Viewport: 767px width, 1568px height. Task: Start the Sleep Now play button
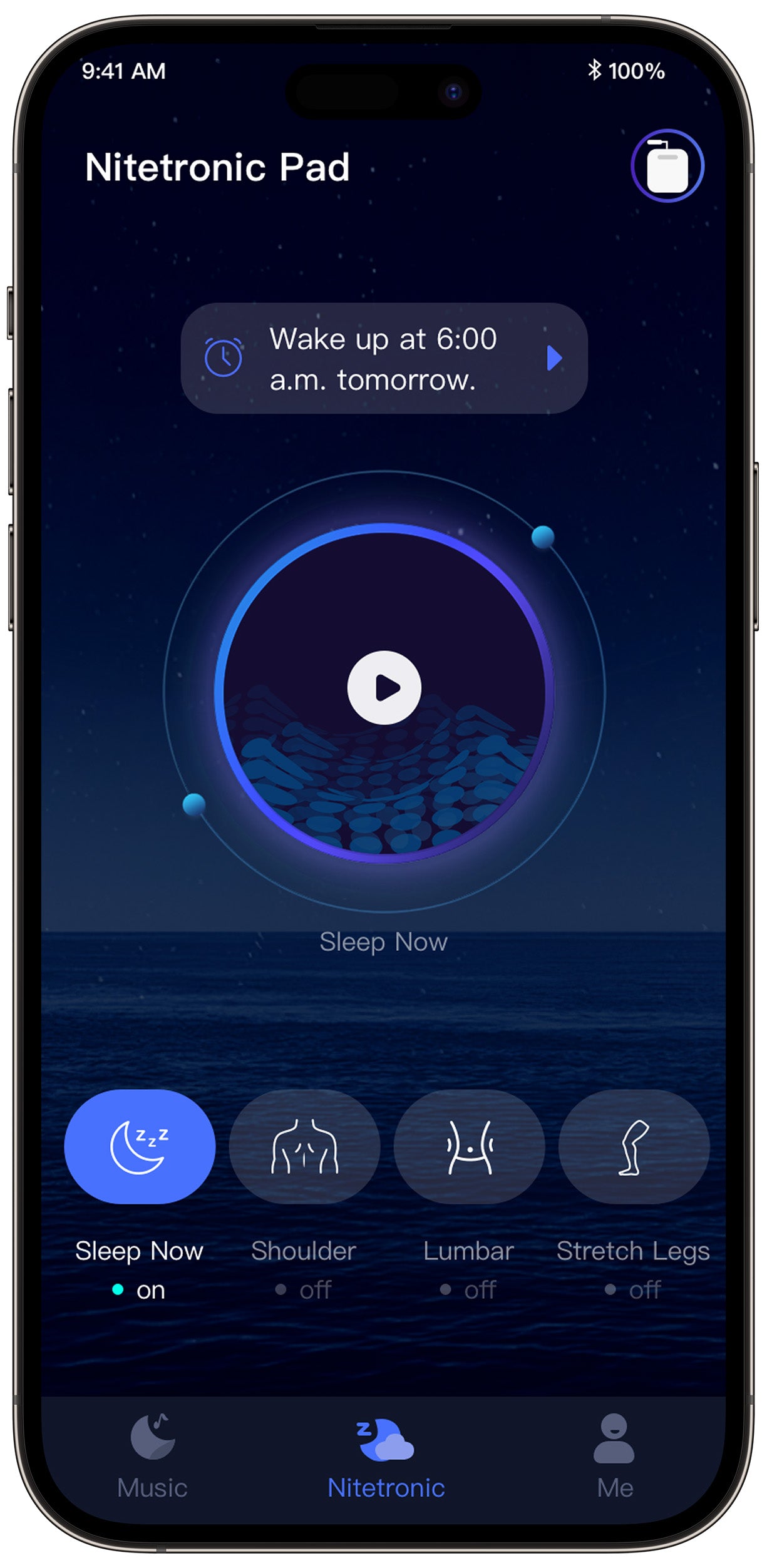(x=384, y=688)
